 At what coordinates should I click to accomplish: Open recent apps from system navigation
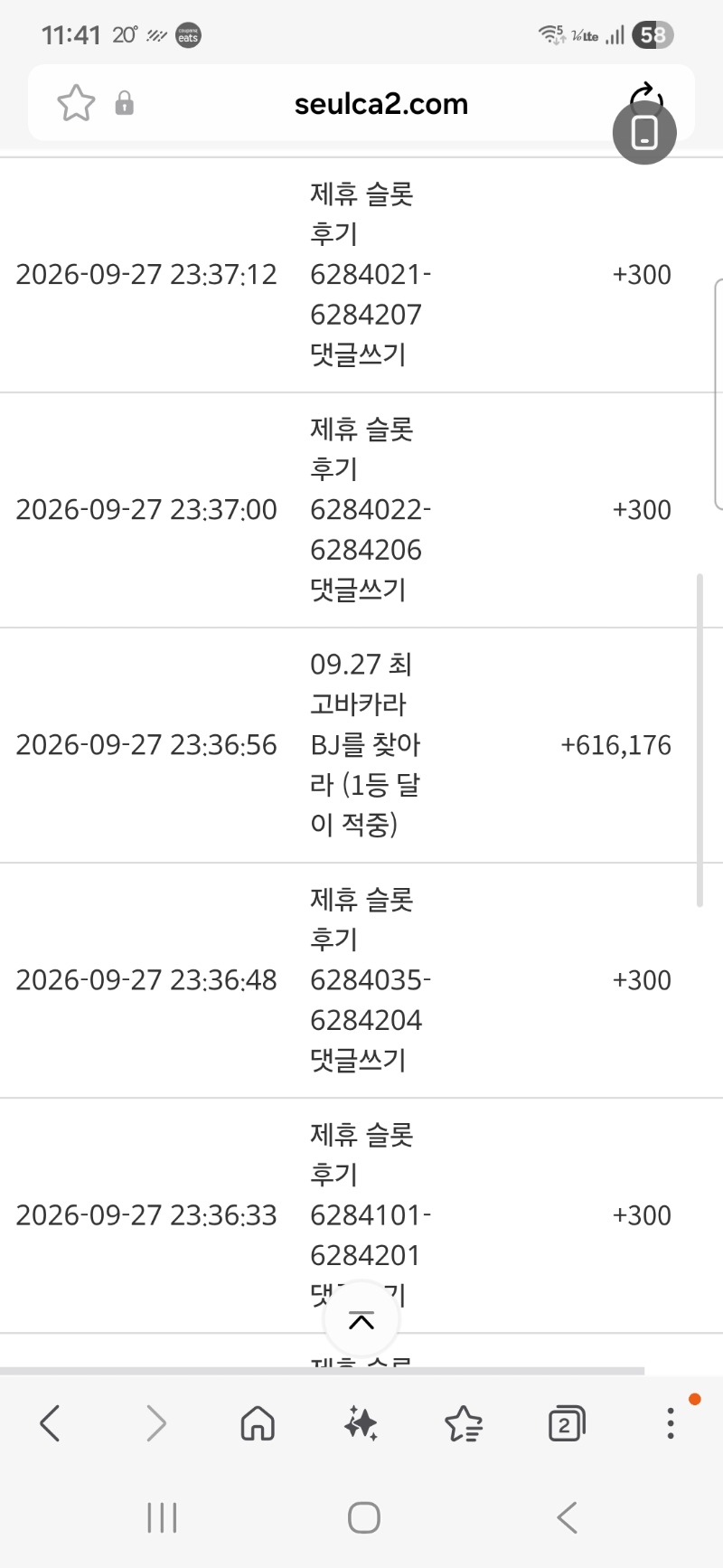coord(163,1517)
